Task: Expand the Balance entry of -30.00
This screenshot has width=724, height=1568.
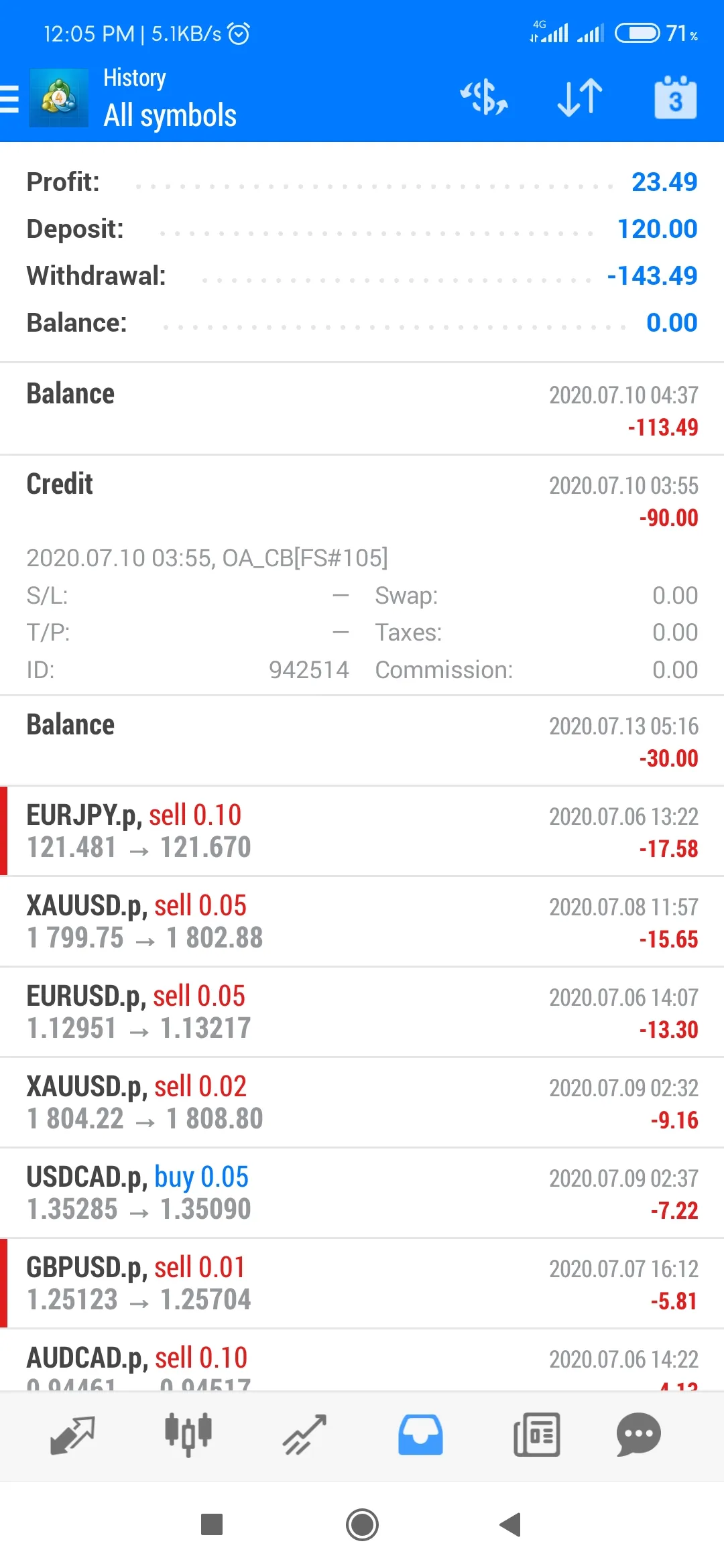Action: [x=362, y=740]
